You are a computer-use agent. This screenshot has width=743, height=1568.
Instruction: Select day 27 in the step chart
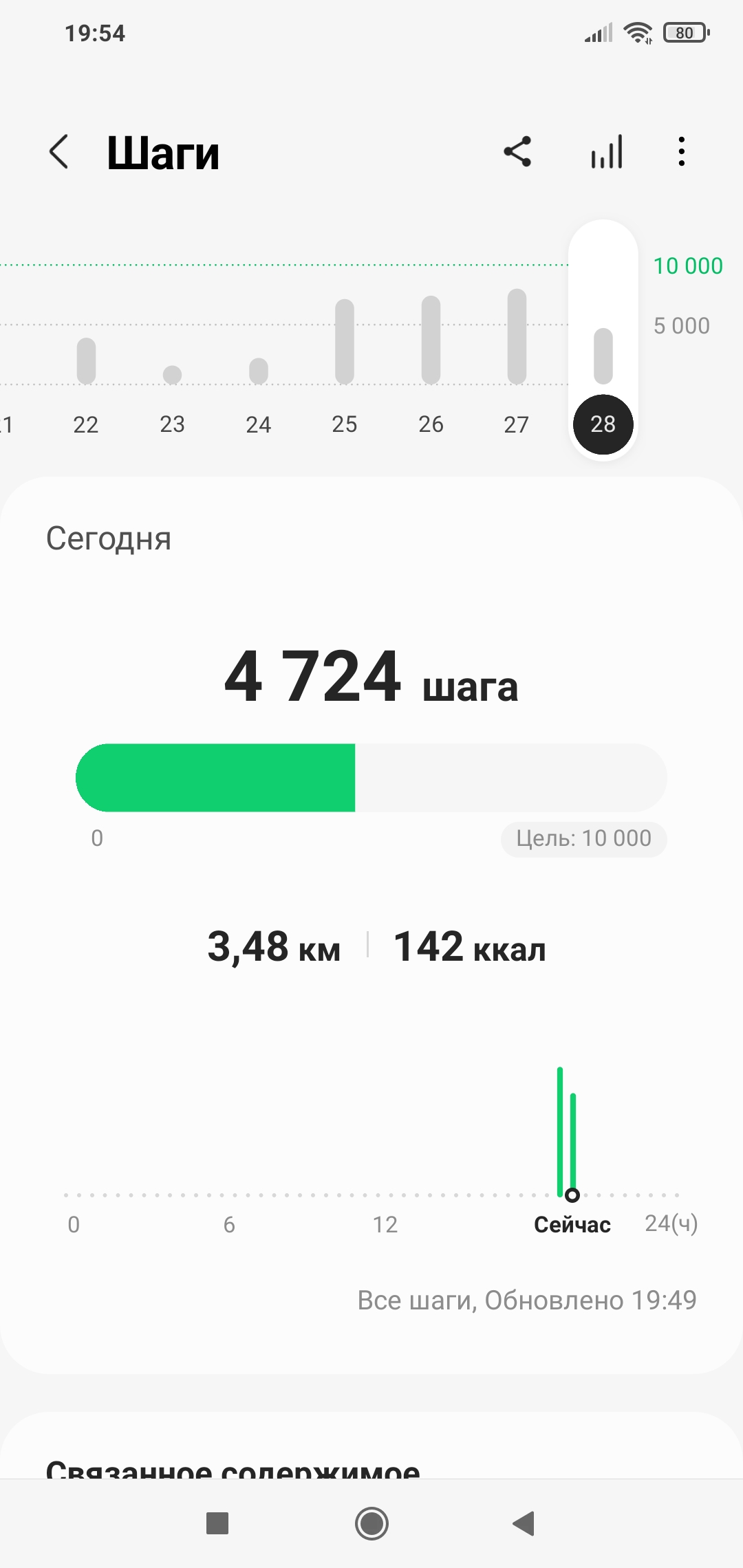click(517, 371)
